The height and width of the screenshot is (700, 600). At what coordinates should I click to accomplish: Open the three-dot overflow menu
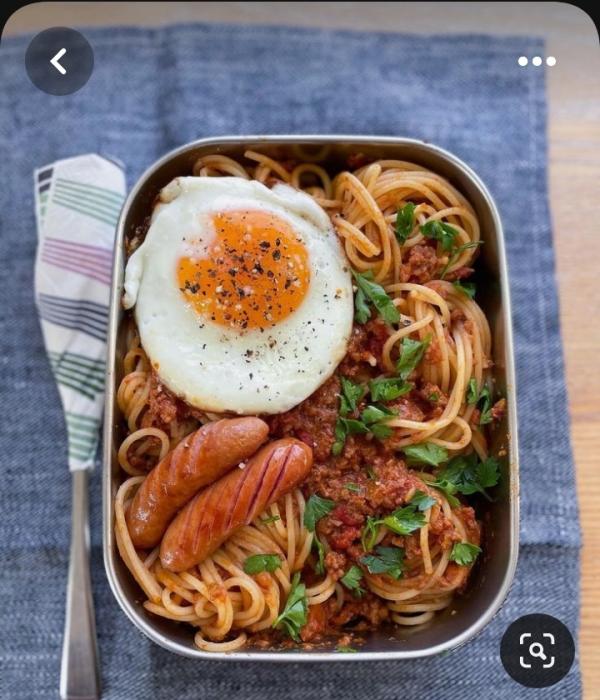click(x=536, y=61)
